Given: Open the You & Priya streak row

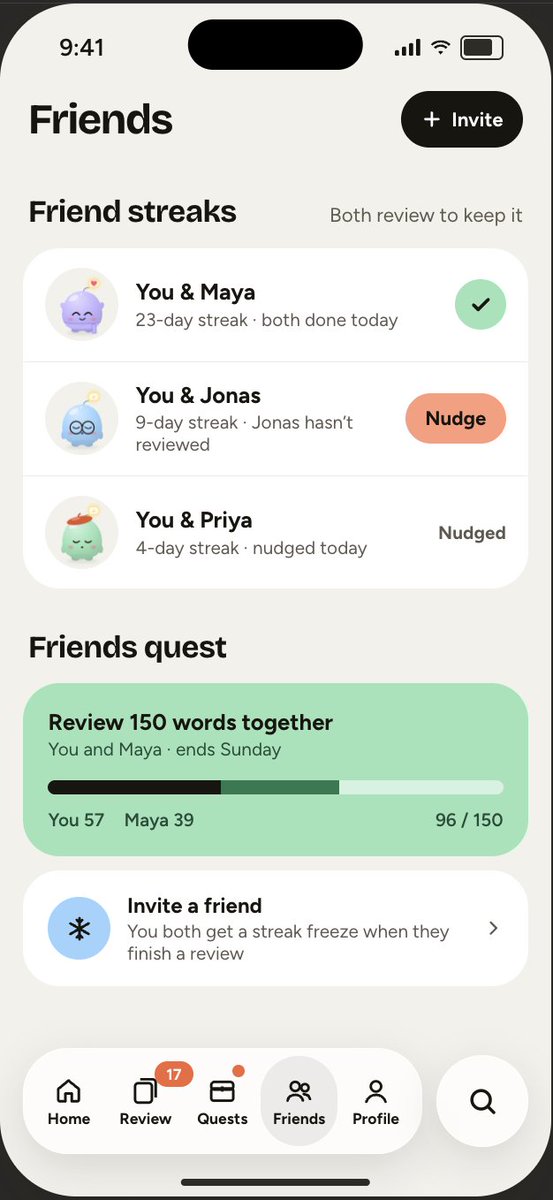Looking at the screenshot, I should pyautogui.click(x=275, y=532).
